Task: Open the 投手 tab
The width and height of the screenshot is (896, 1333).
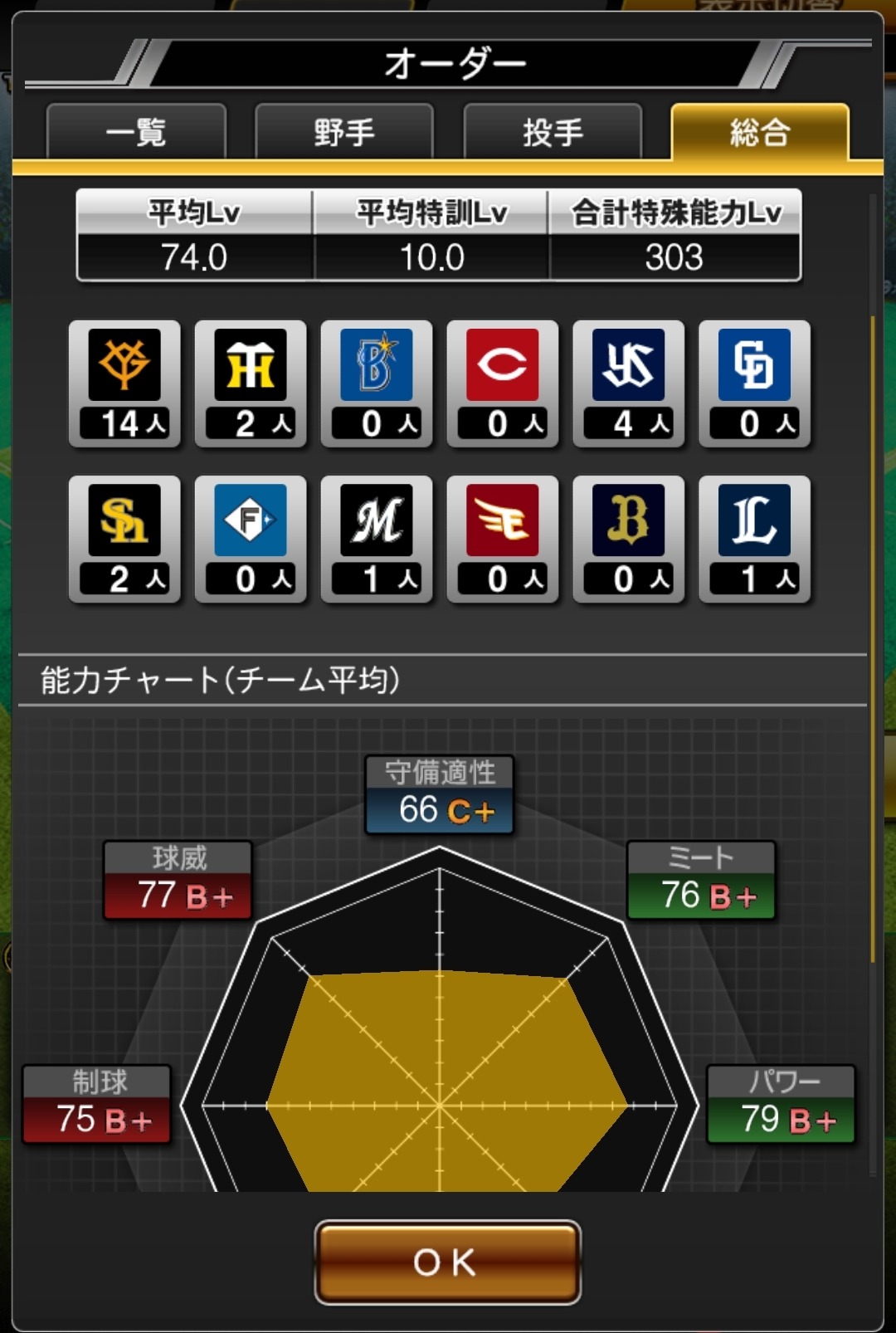Action: pyautogui.click(x=553, y=132)
